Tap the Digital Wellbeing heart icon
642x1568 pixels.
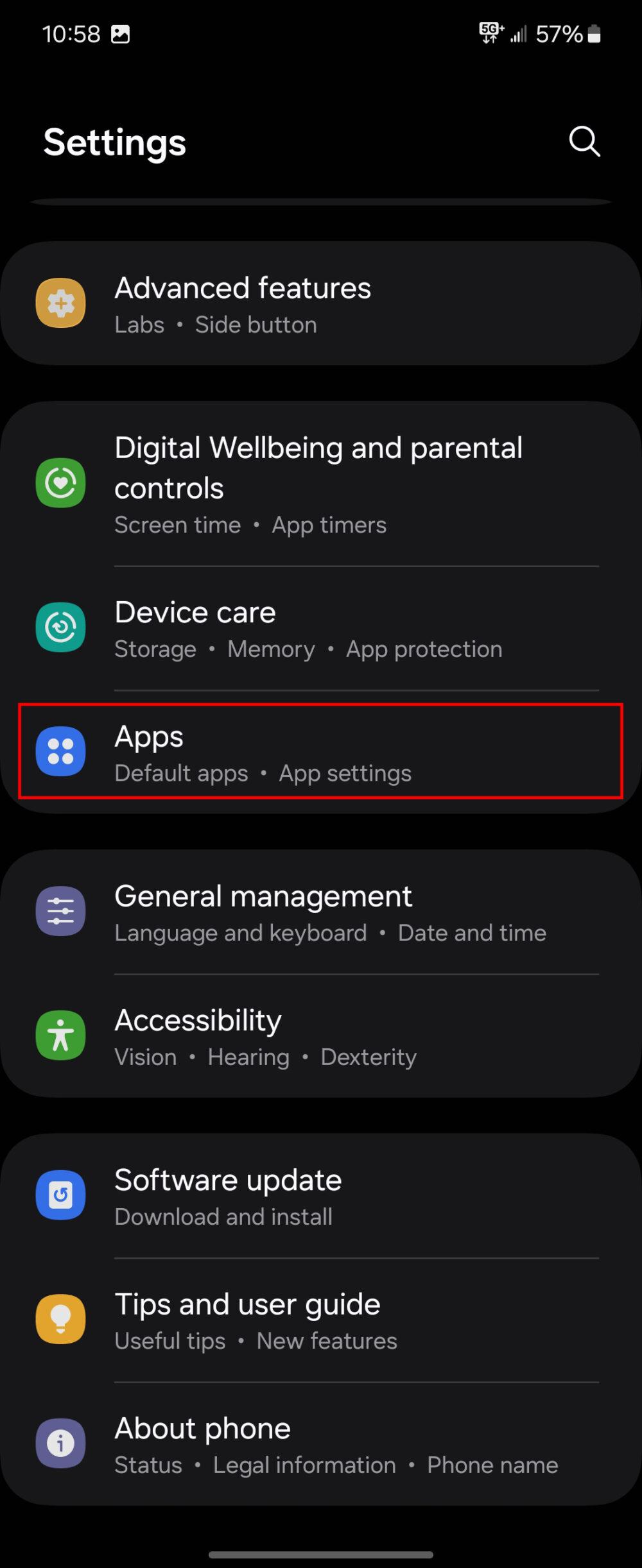60,484
